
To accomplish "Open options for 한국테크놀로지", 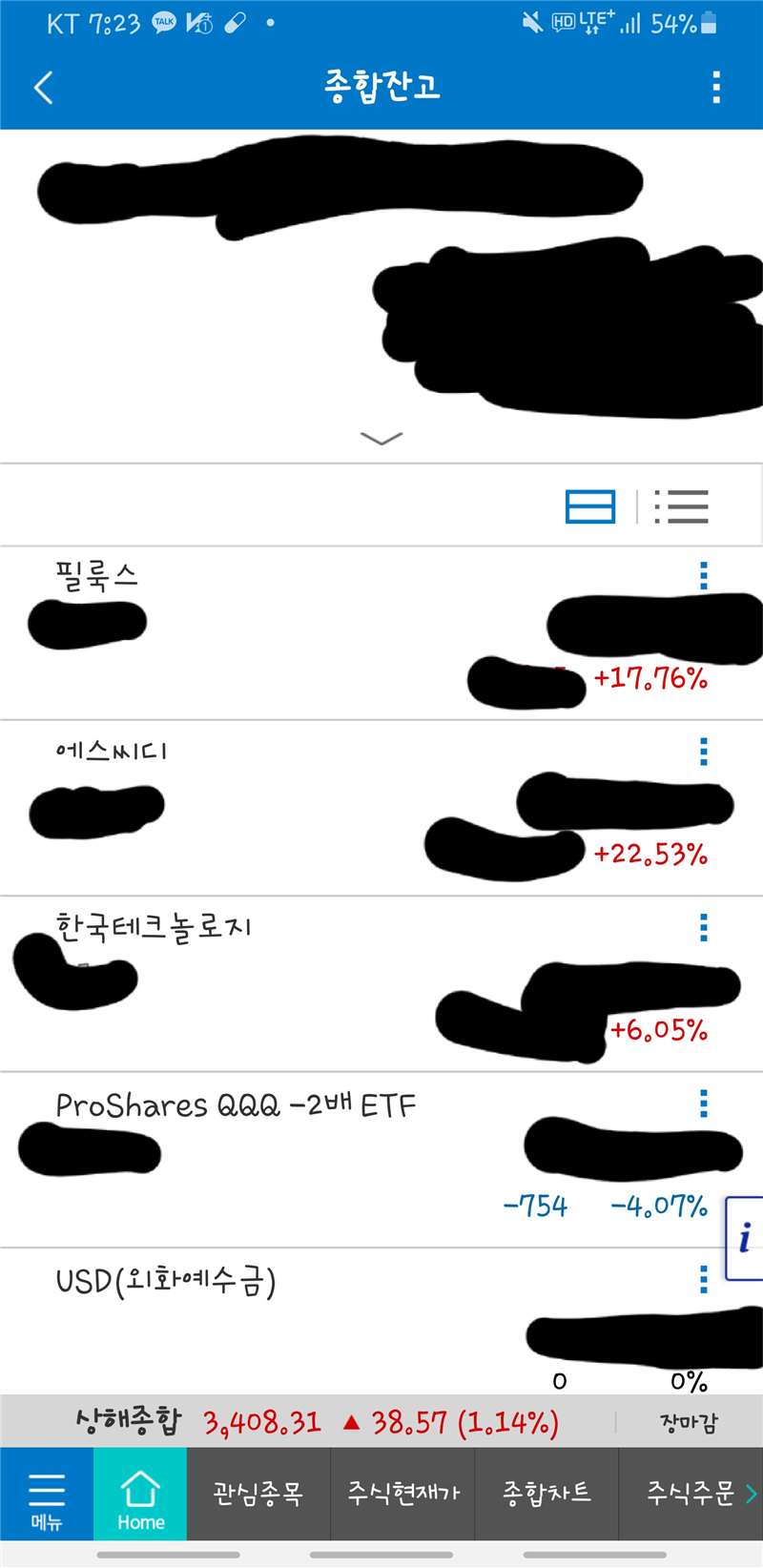I will 704,927.
